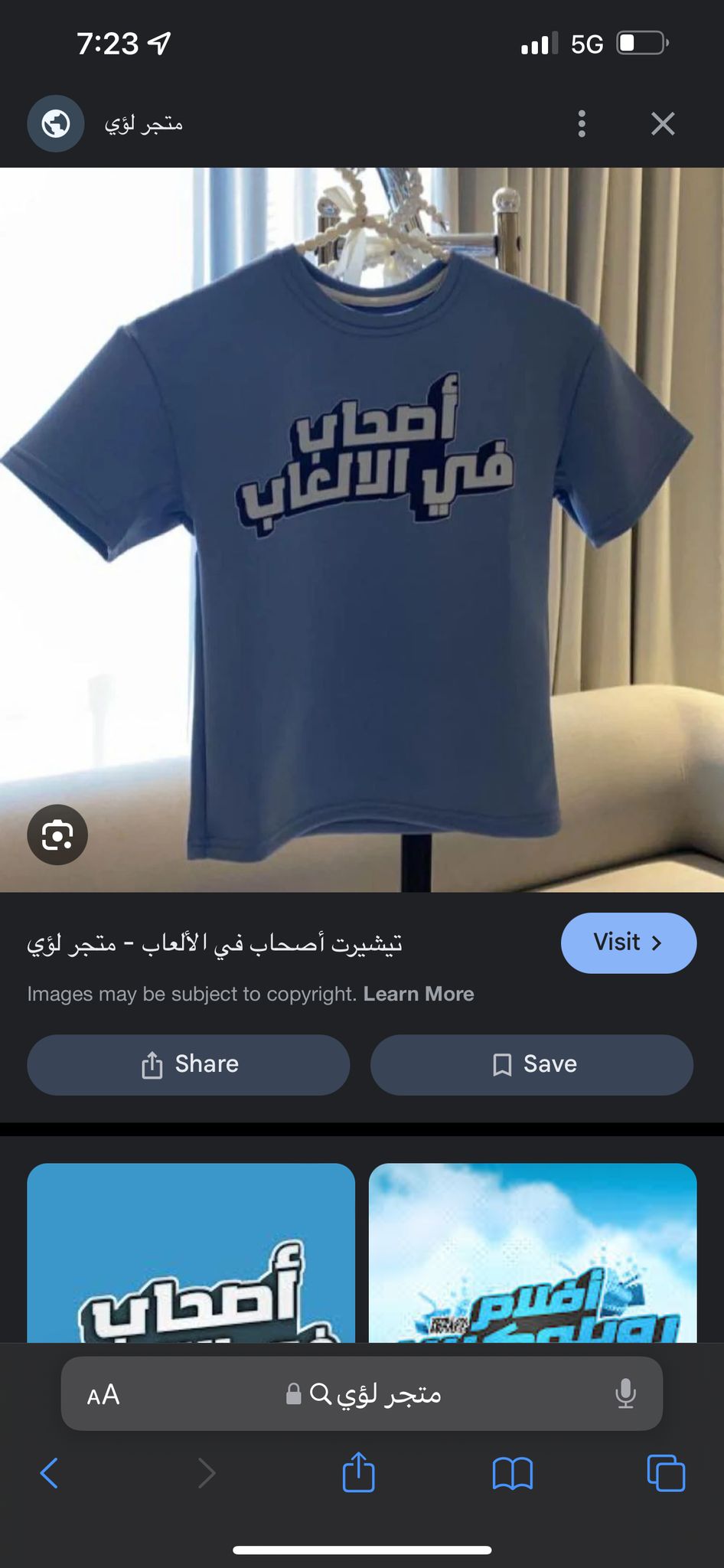Viewport: 724px width, 1568px height.
Task: Start voice search with the microphone
Action: [x=625, y=1394]
